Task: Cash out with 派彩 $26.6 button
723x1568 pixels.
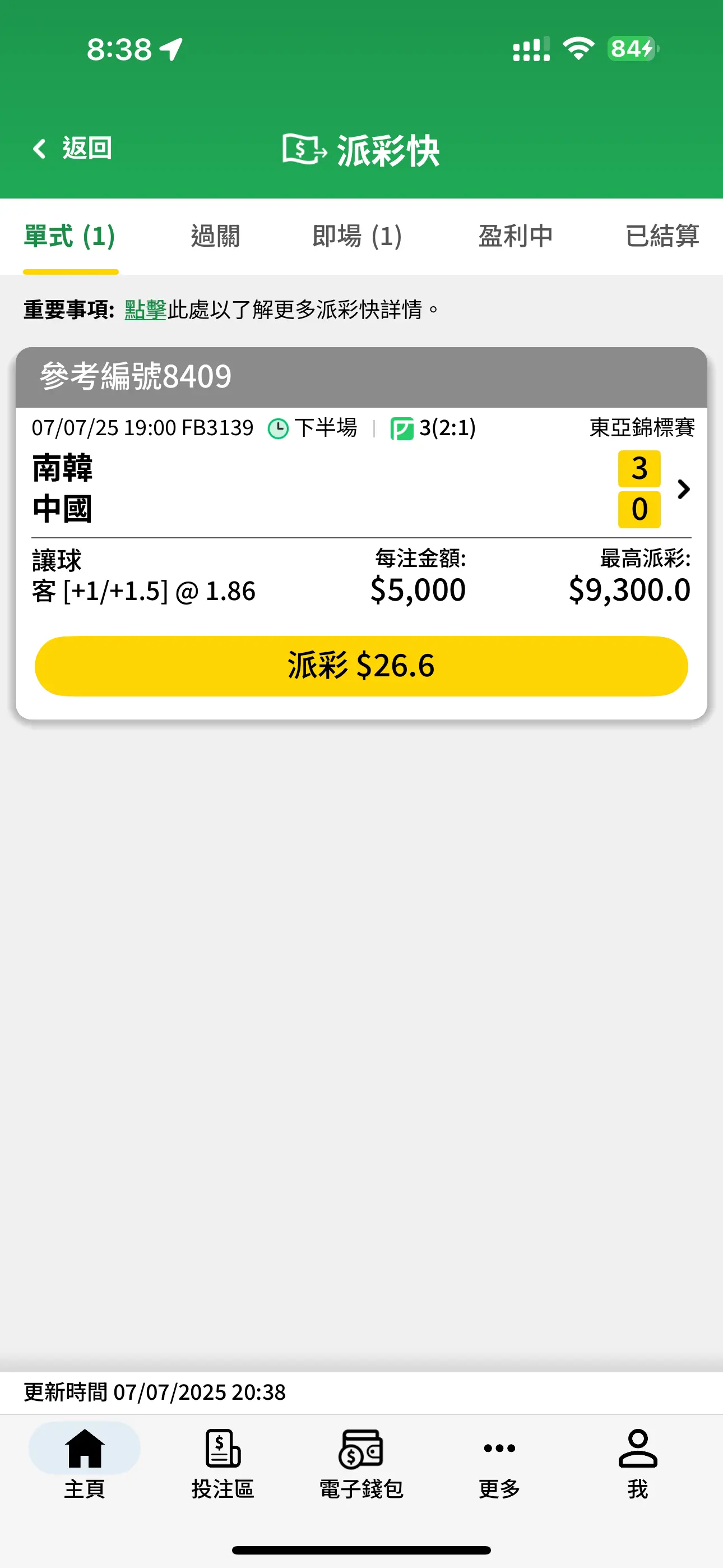Action: 361,666
